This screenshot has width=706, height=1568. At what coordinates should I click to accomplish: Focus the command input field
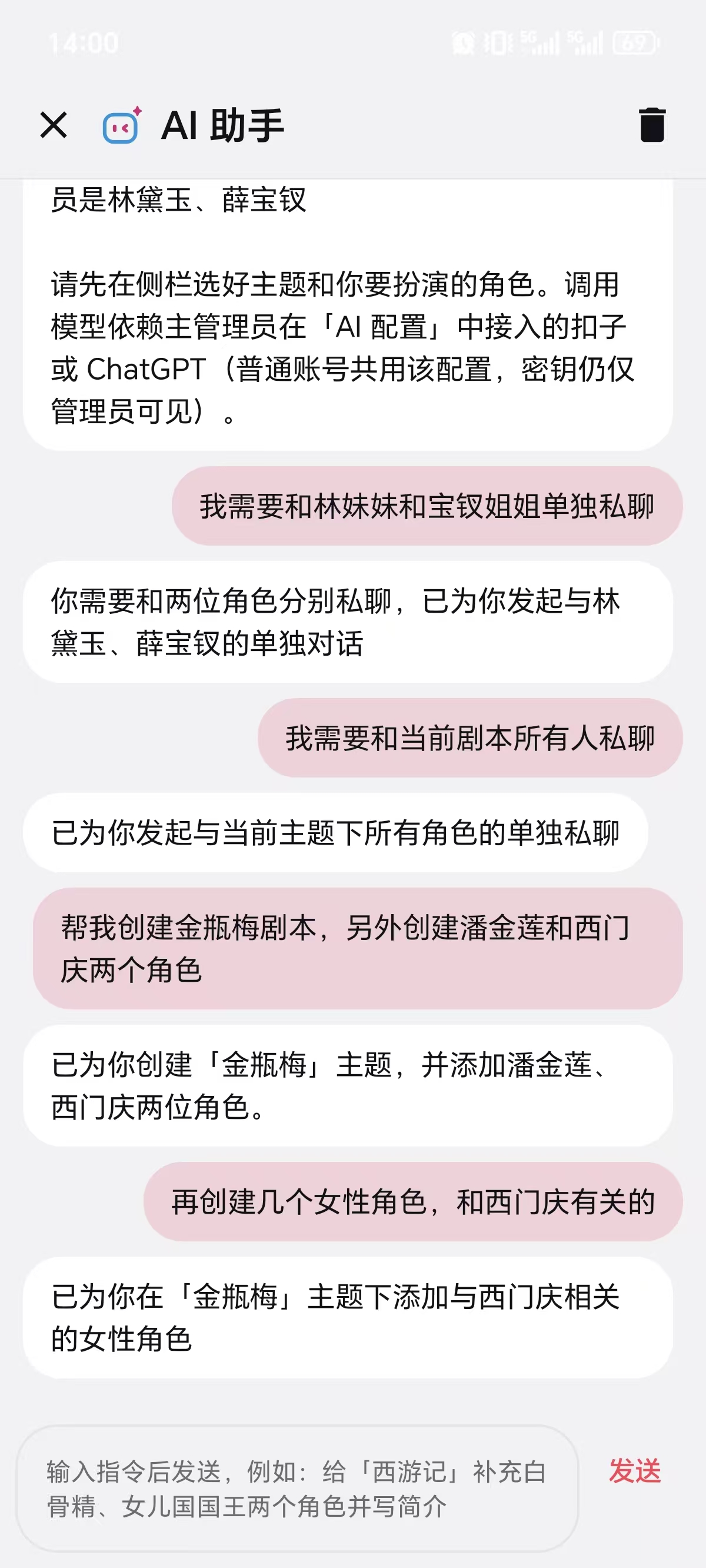coord(297,1487)
